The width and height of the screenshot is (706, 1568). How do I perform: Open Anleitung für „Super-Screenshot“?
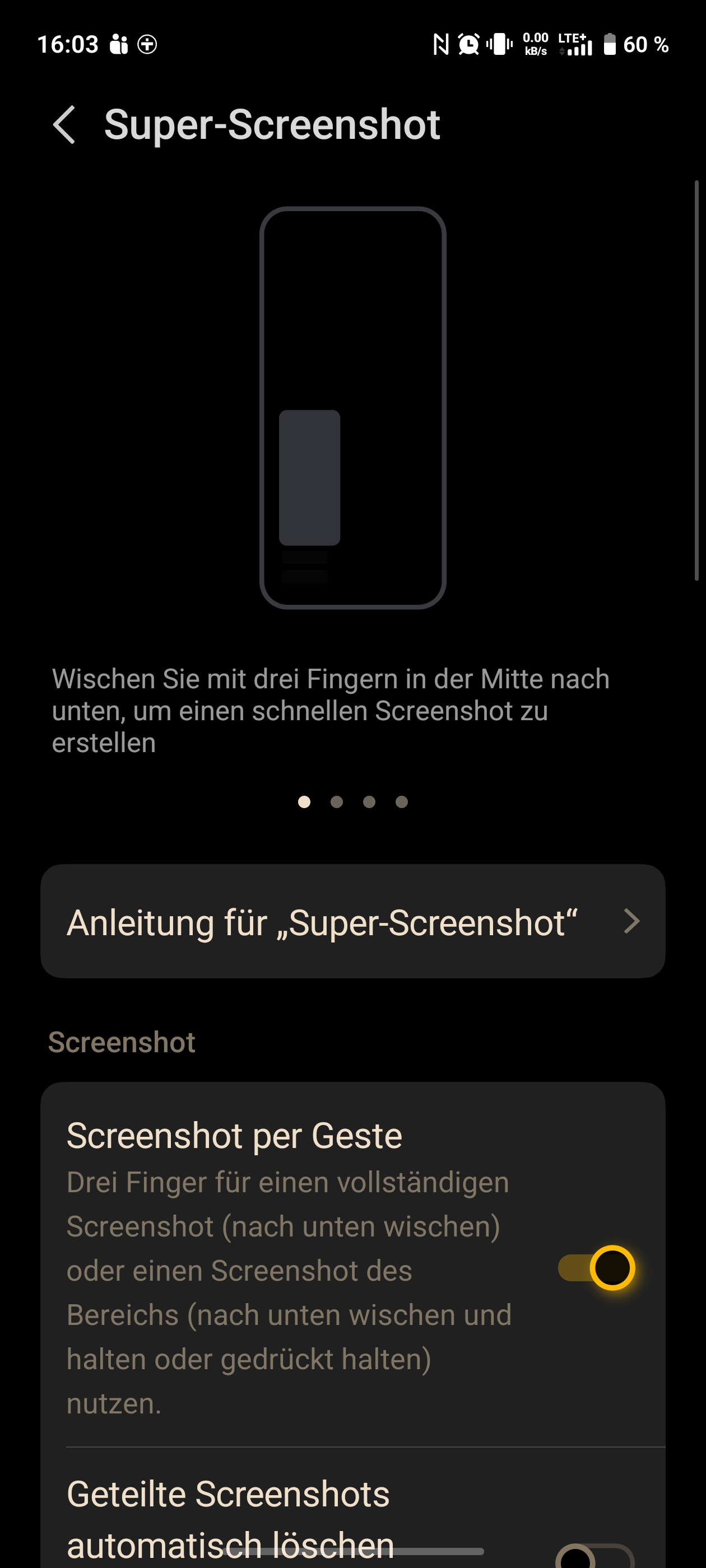352,921
